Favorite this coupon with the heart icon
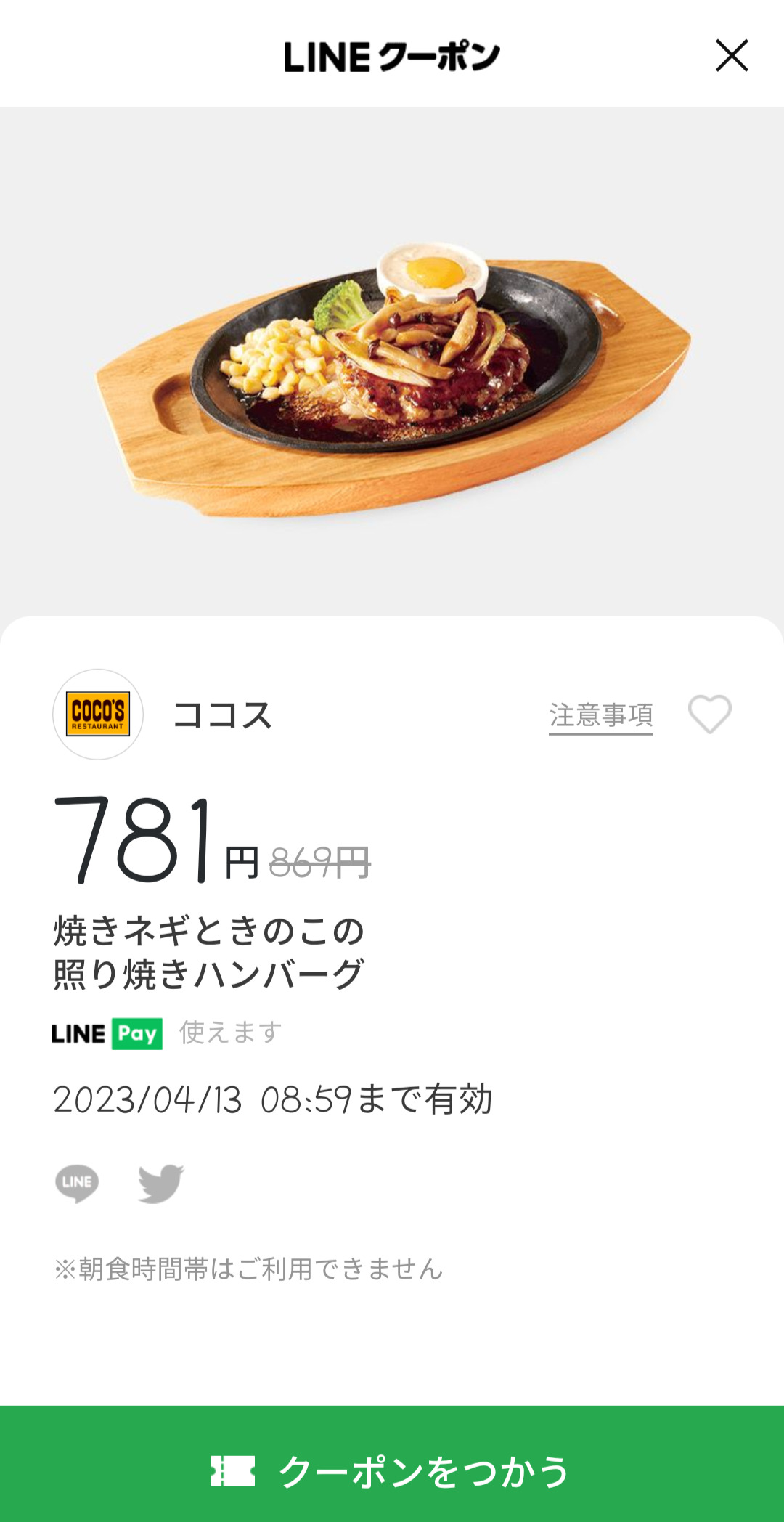 709,715
